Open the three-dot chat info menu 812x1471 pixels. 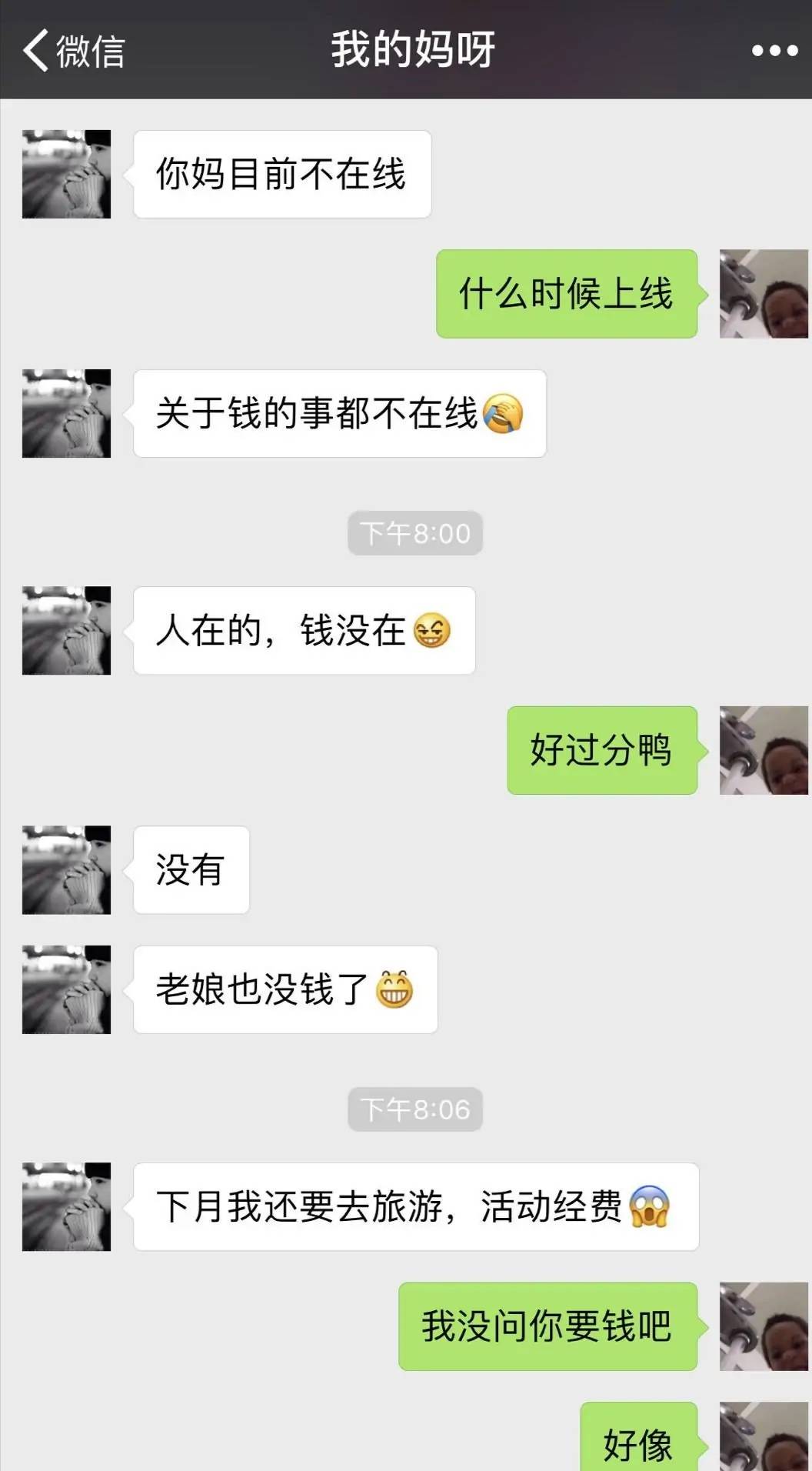tap(774, 51)
